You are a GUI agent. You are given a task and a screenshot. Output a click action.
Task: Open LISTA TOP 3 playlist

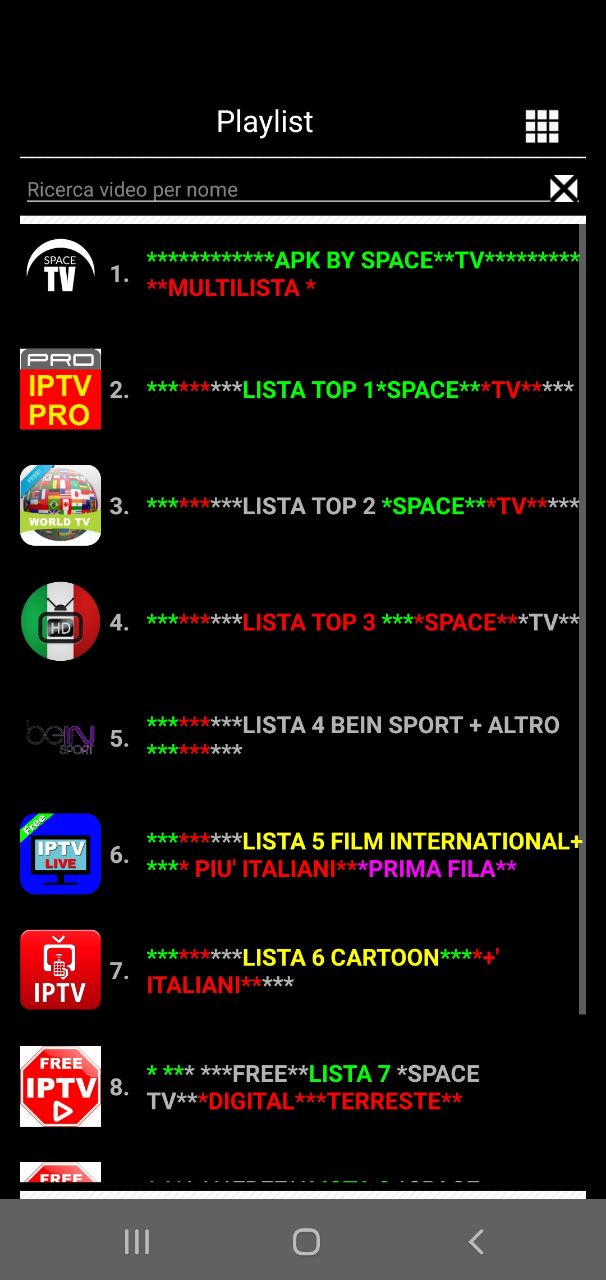pos(300,622)
